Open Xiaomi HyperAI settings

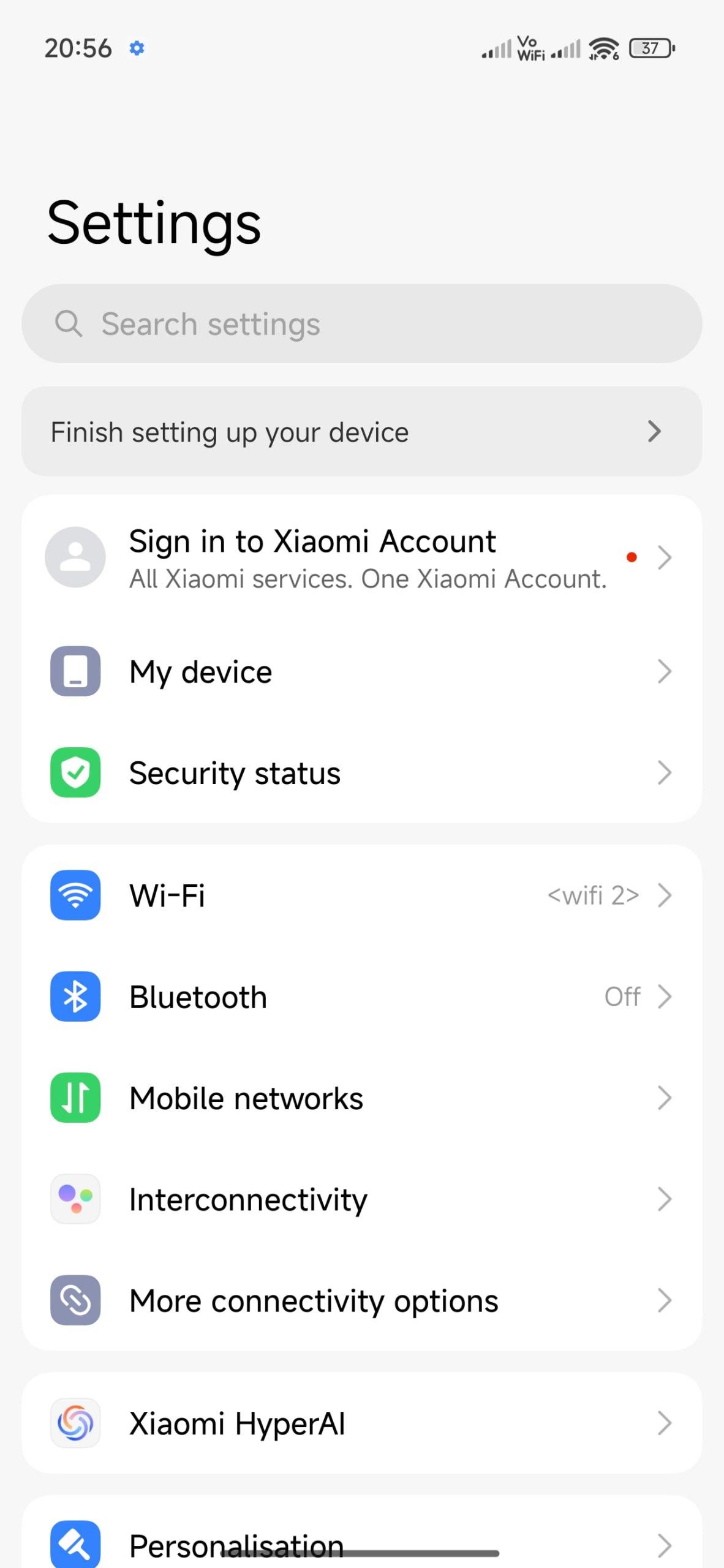361,1423
